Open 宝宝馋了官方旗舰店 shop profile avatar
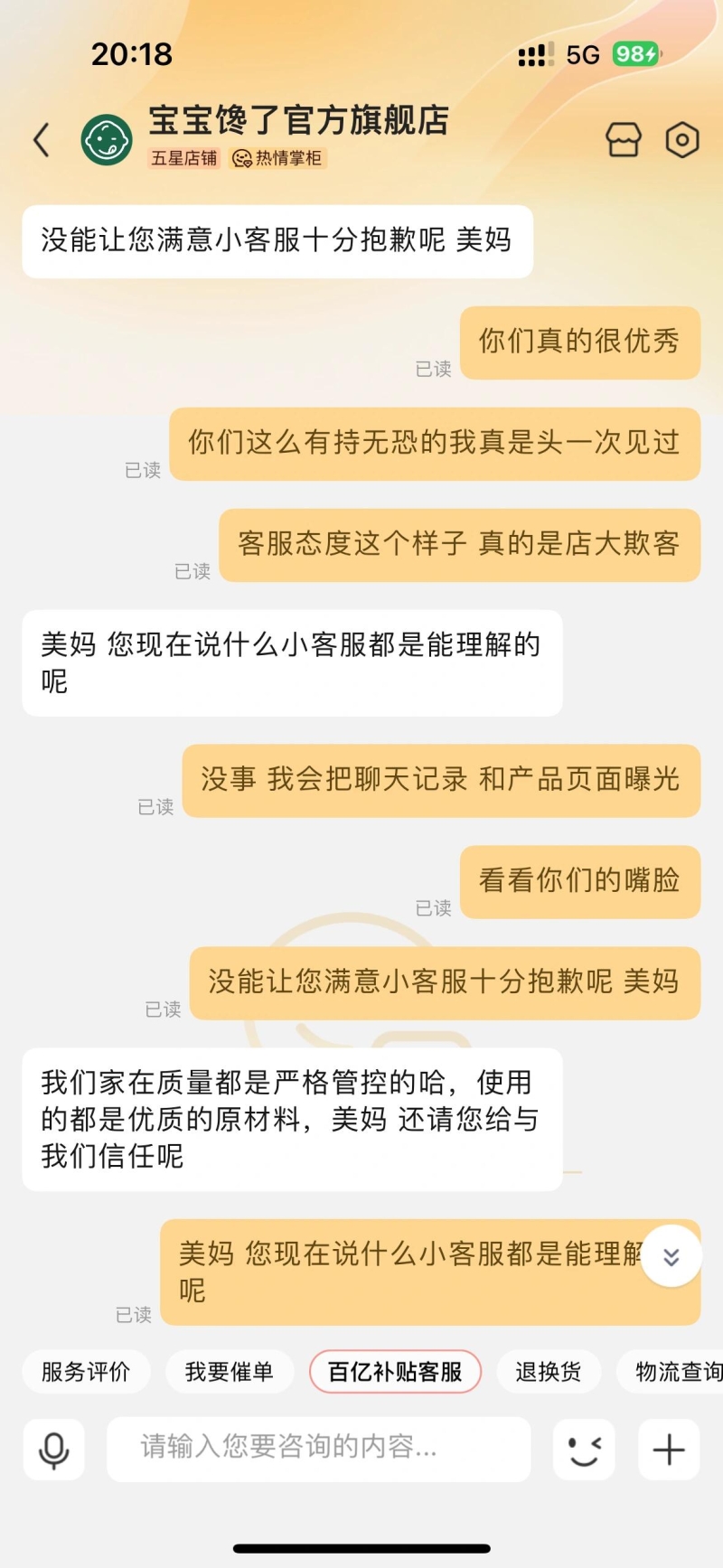The height and width of the screenshot is (1568, 723). click(x=107, y=140)
